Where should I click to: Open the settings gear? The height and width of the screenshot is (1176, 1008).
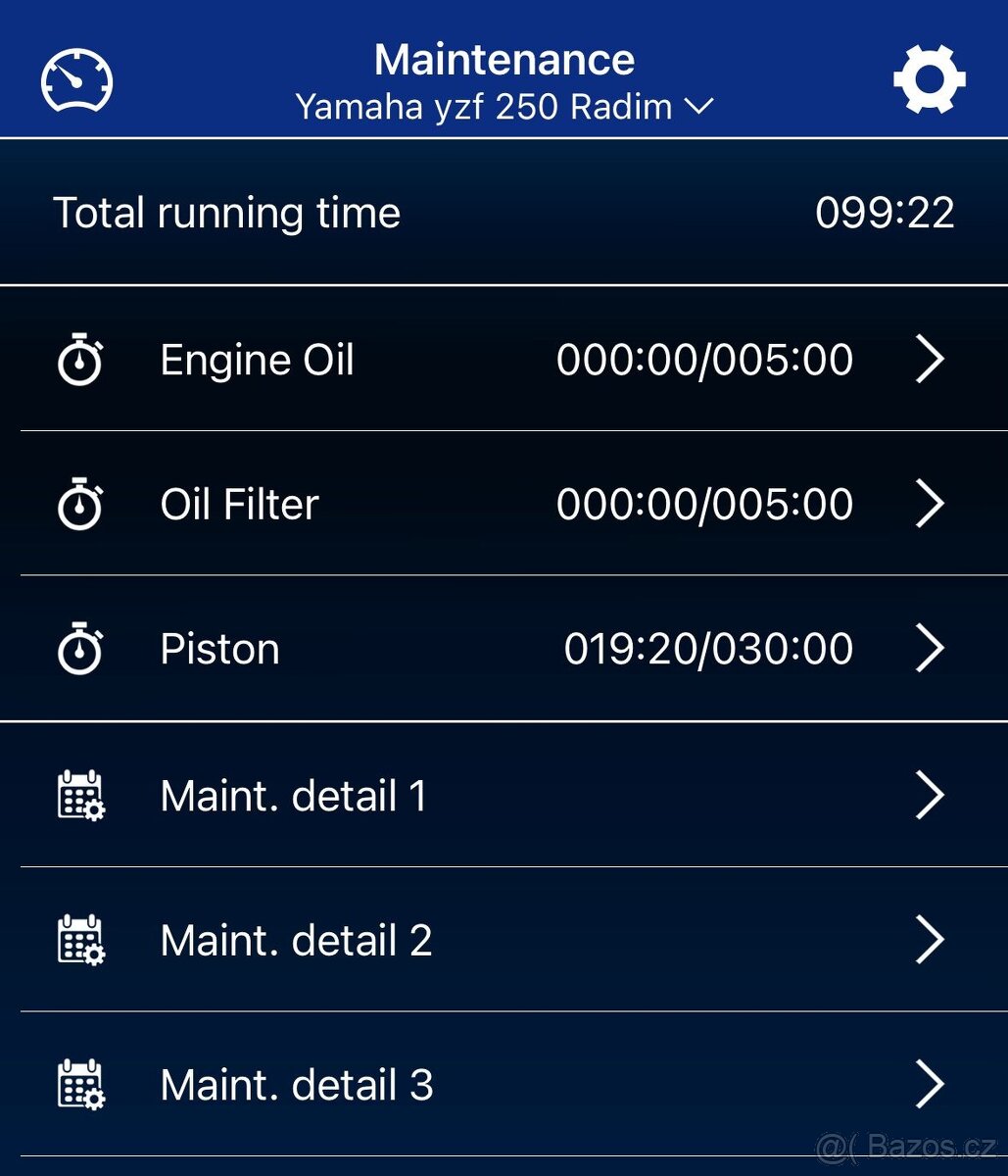[x=929, y=78]
